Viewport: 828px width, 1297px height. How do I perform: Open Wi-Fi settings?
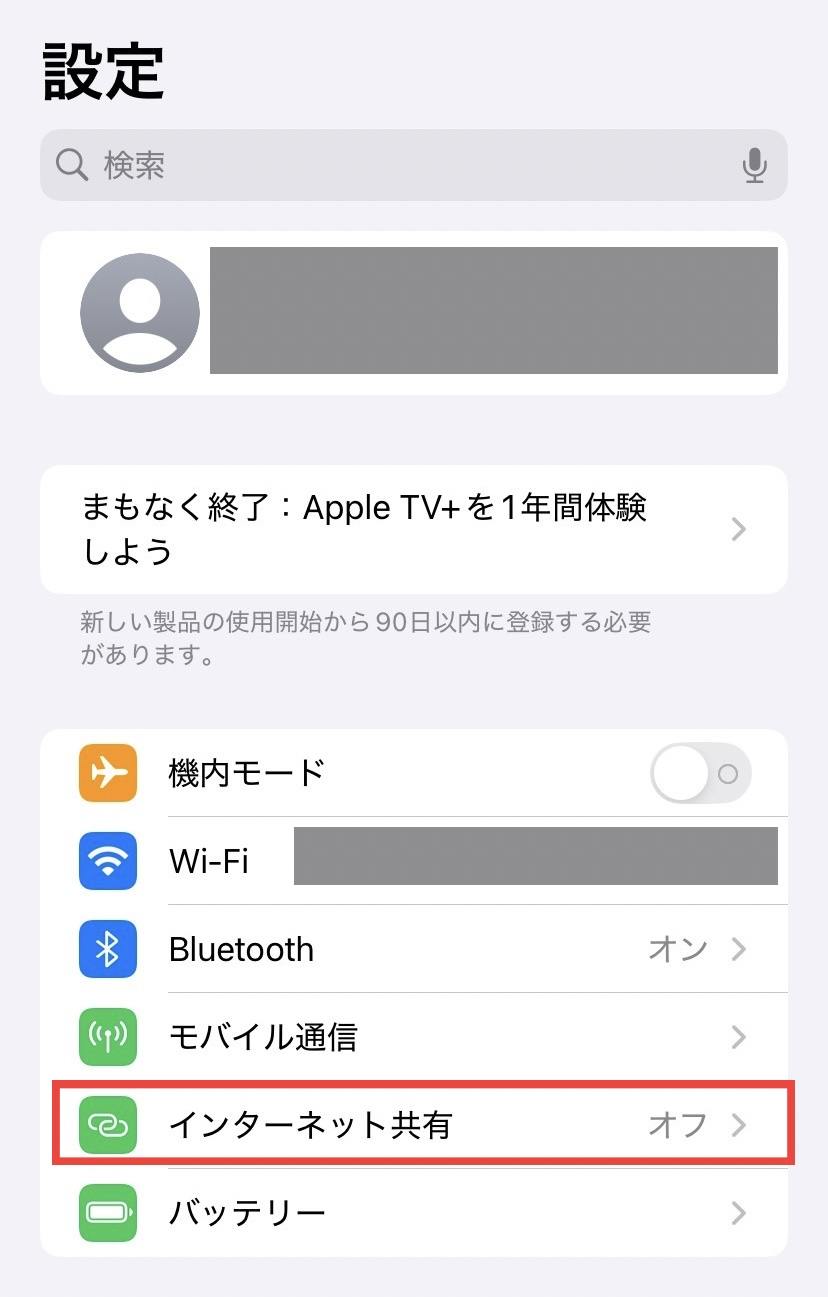point(414,861)
